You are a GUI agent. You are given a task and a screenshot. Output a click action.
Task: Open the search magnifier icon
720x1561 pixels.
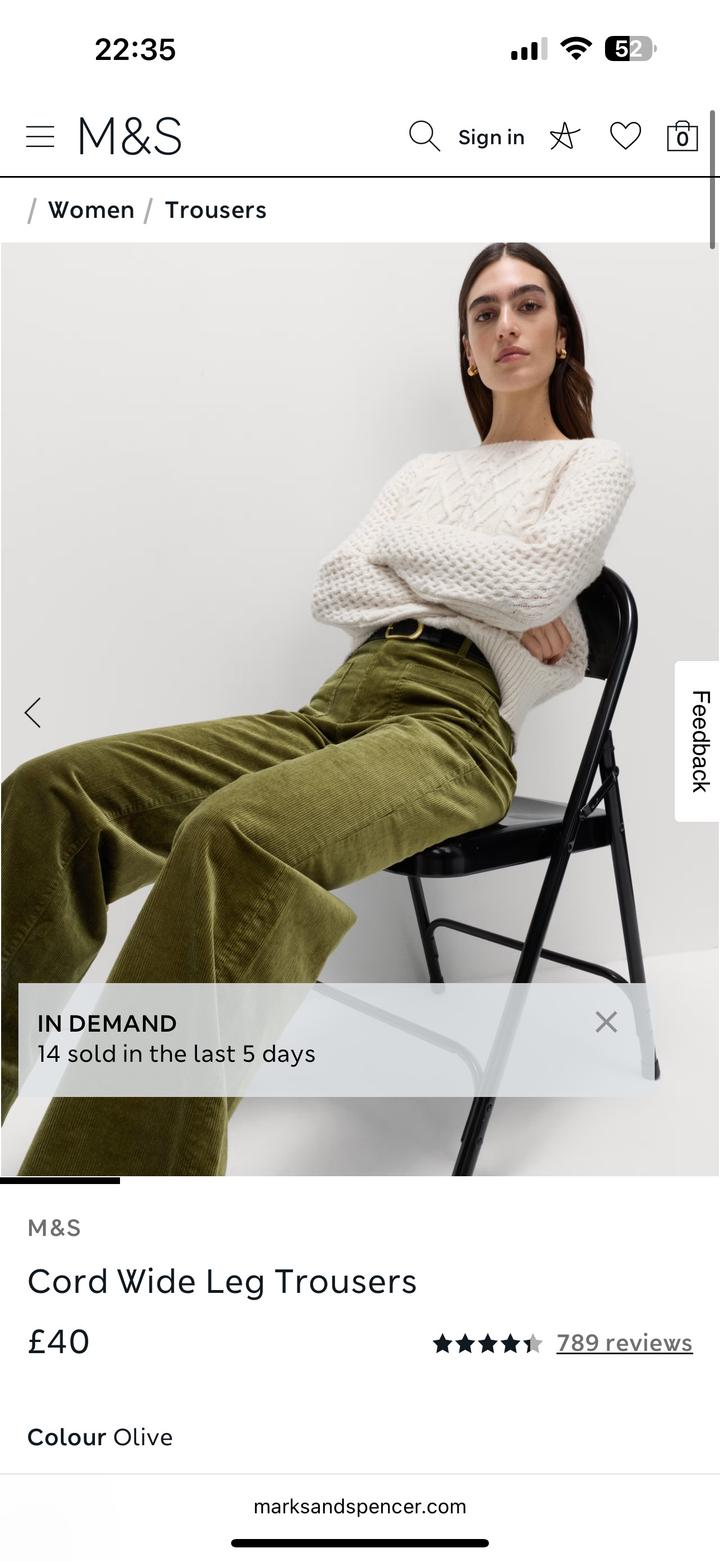(x=424, y=137)
